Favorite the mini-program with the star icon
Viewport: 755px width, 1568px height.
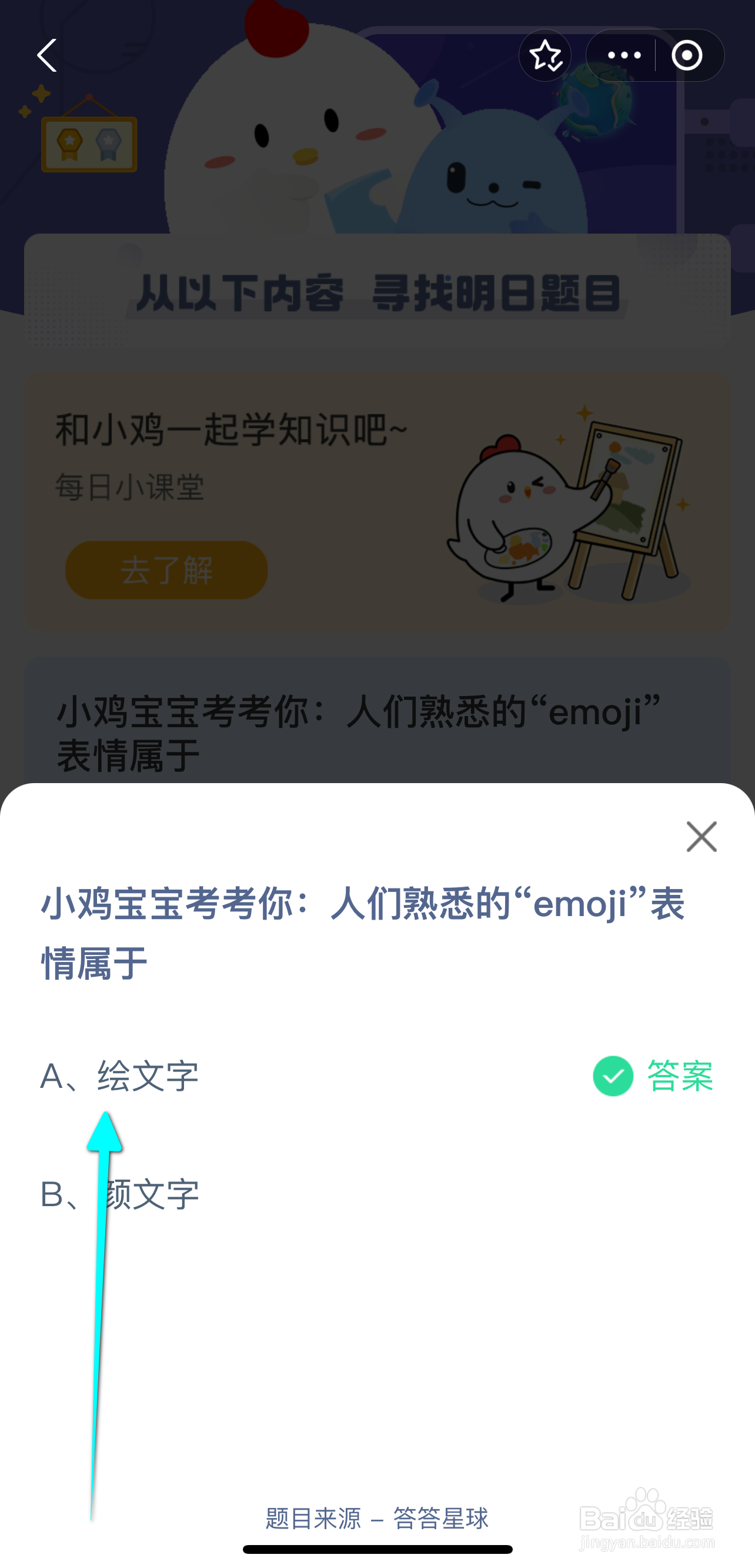[x=546, y=55]
